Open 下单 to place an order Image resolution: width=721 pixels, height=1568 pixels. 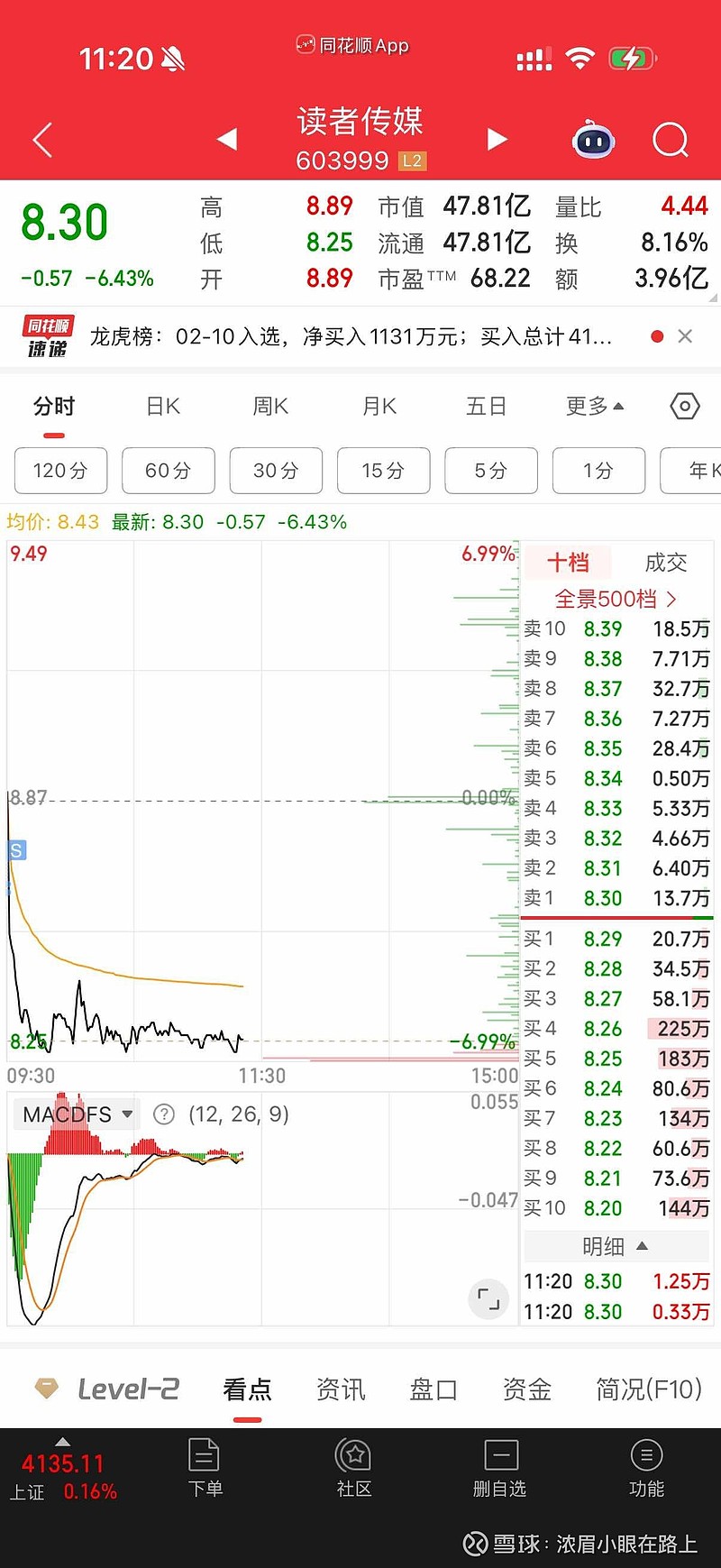pos(205,1467)
